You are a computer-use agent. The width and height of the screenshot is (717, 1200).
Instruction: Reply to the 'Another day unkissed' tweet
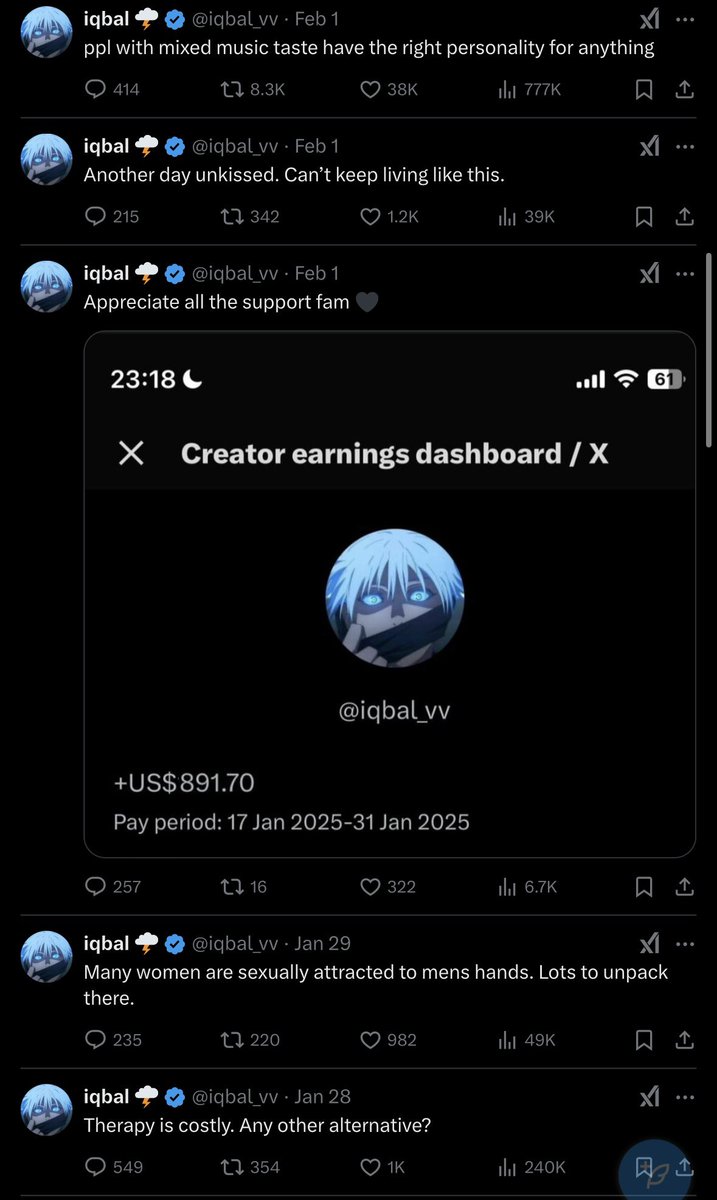(96, 216)
